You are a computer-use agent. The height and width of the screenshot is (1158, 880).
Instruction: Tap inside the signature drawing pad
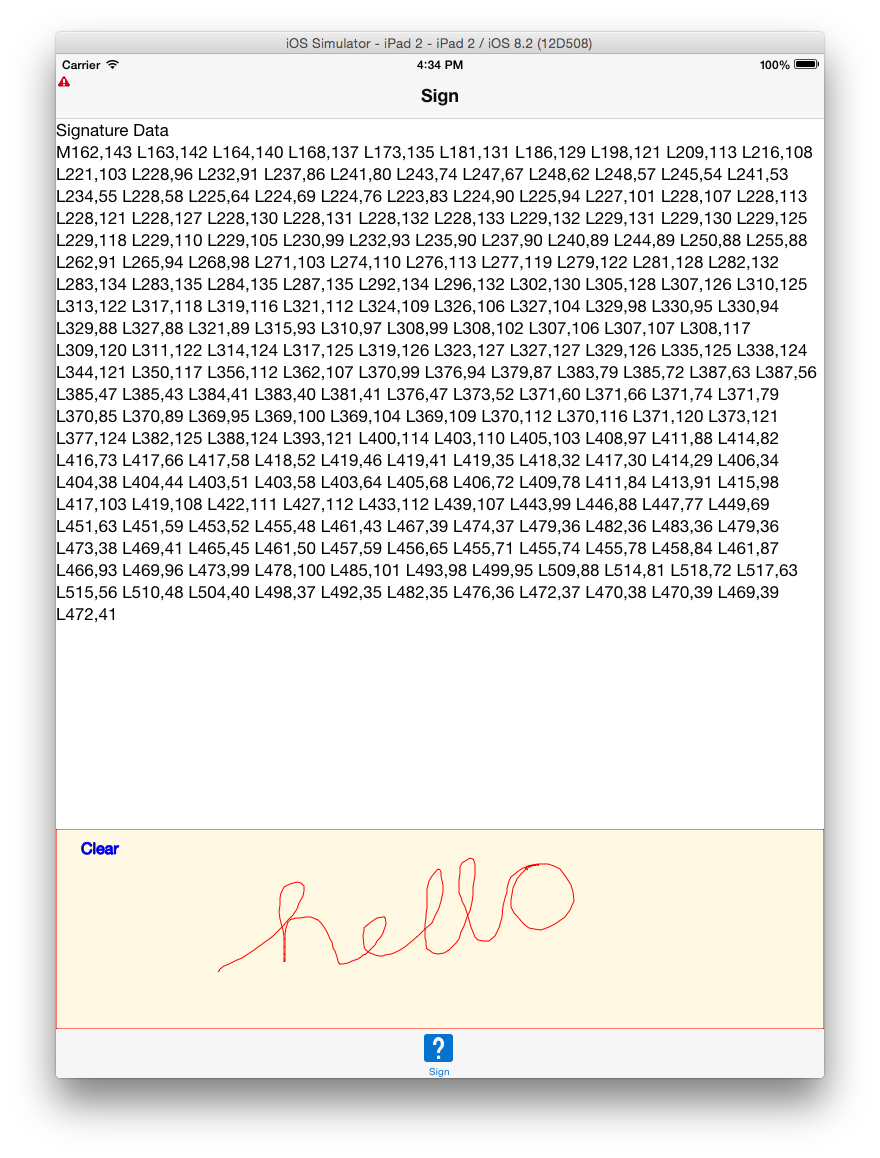[x=650, y=960]
